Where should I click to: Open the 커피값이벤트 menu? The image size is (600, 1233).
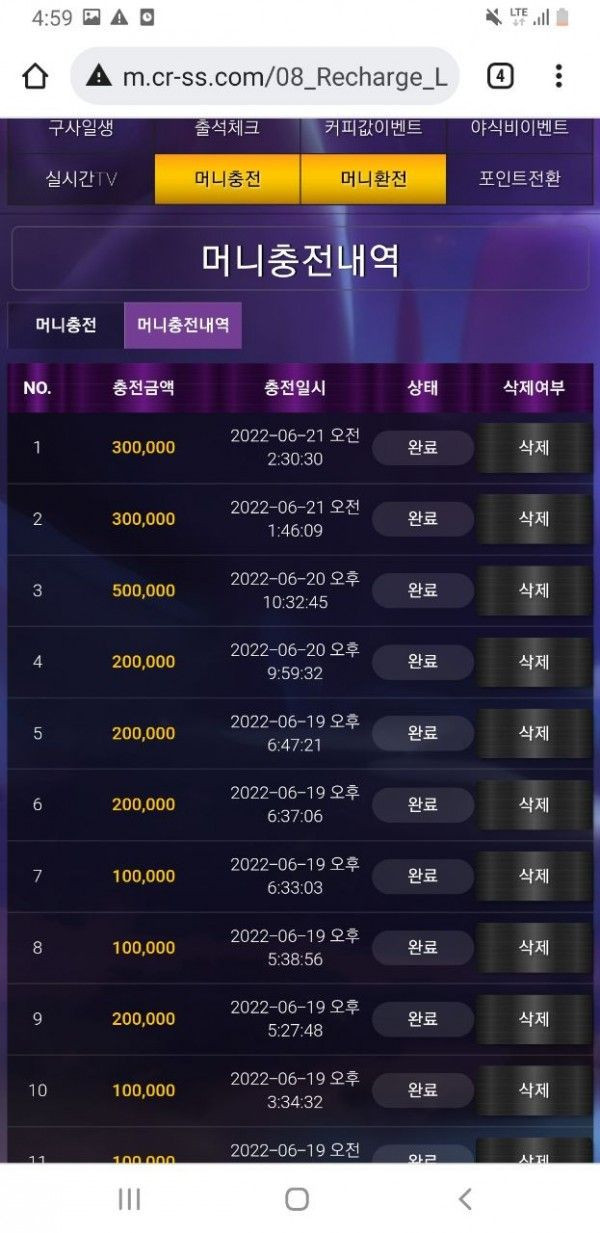[x=373, y=128]
